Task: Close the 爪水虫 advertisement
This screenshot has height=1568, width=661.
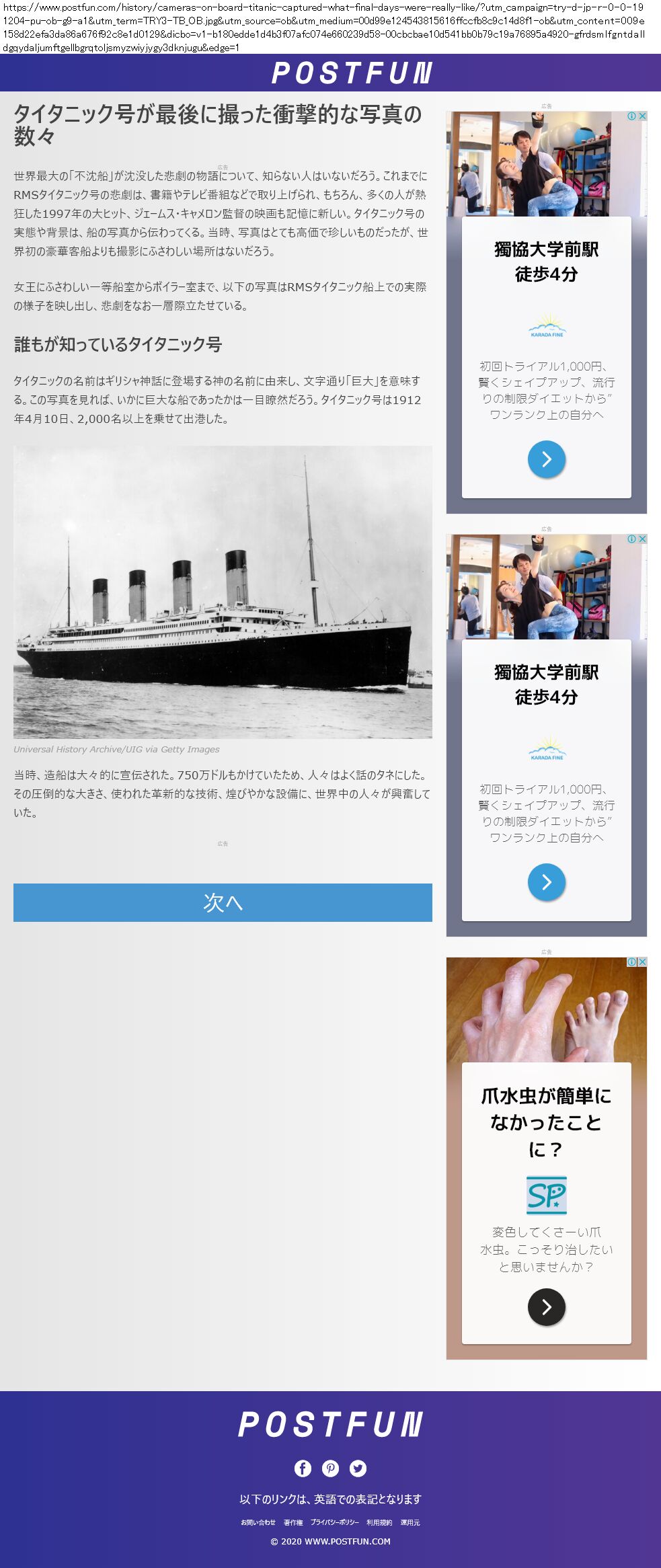Action: tap(642, 962)
